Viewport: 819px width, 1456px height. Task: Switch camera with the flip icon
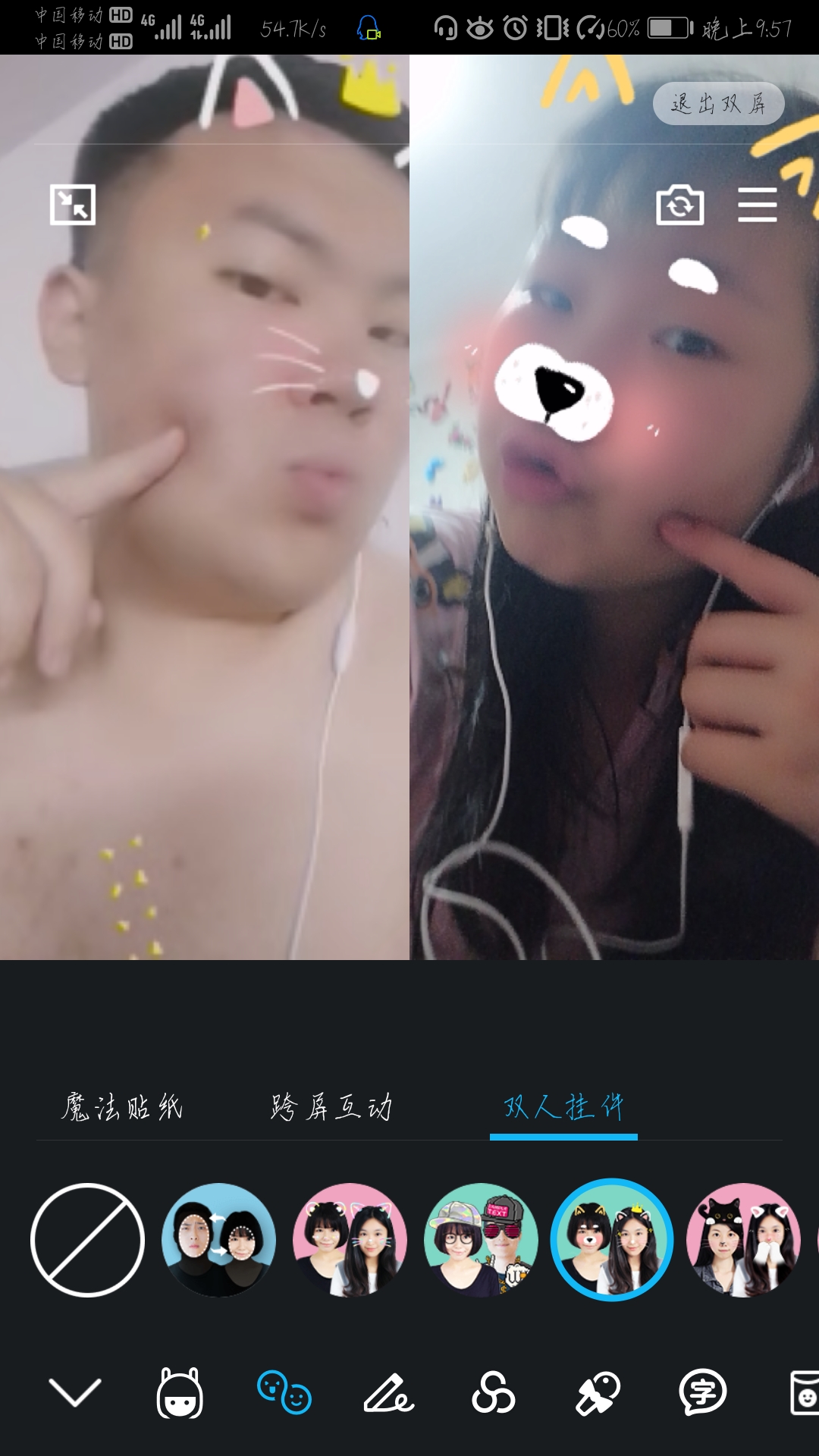click(680, 205)
